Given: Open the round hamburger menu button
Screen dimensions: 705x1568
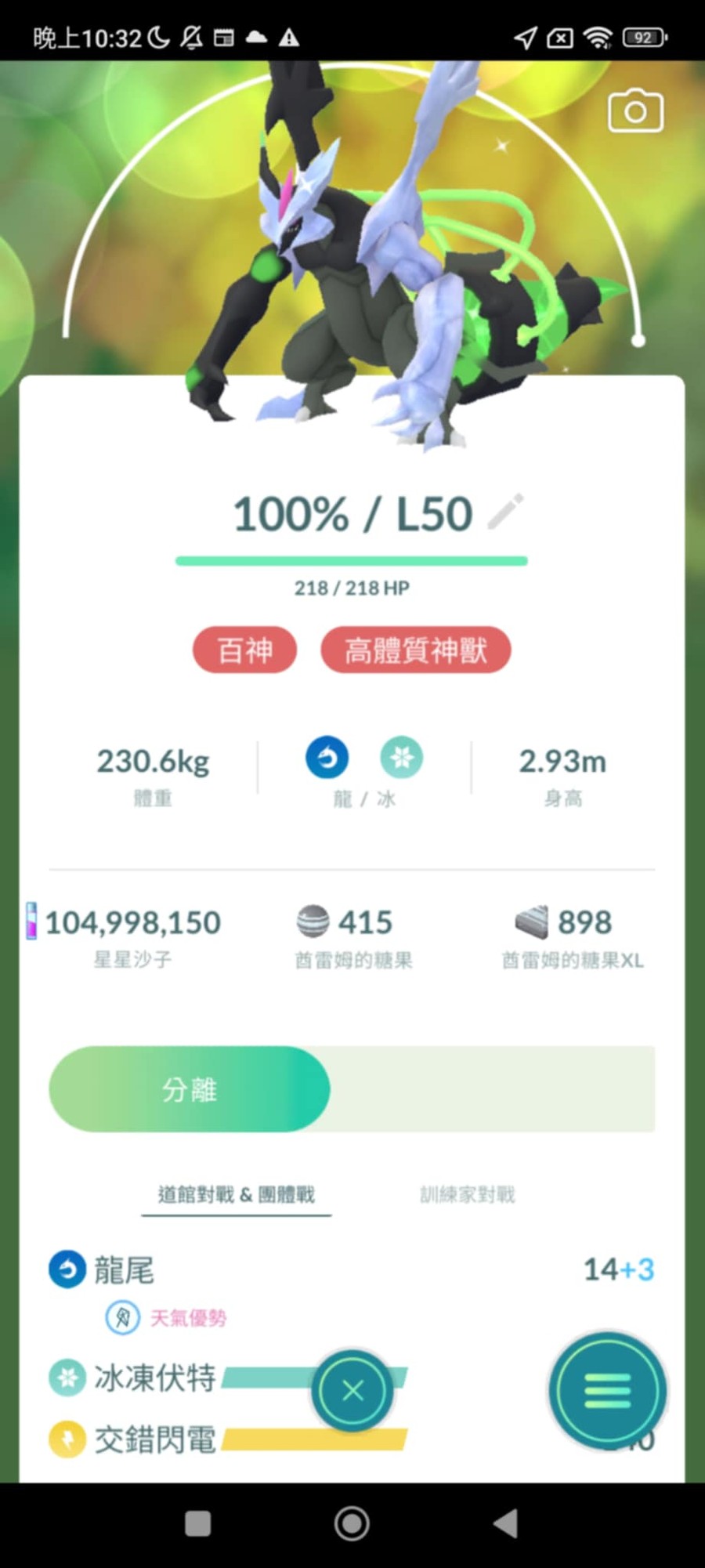Looking at the screenshot, I should coord(607,1391).
